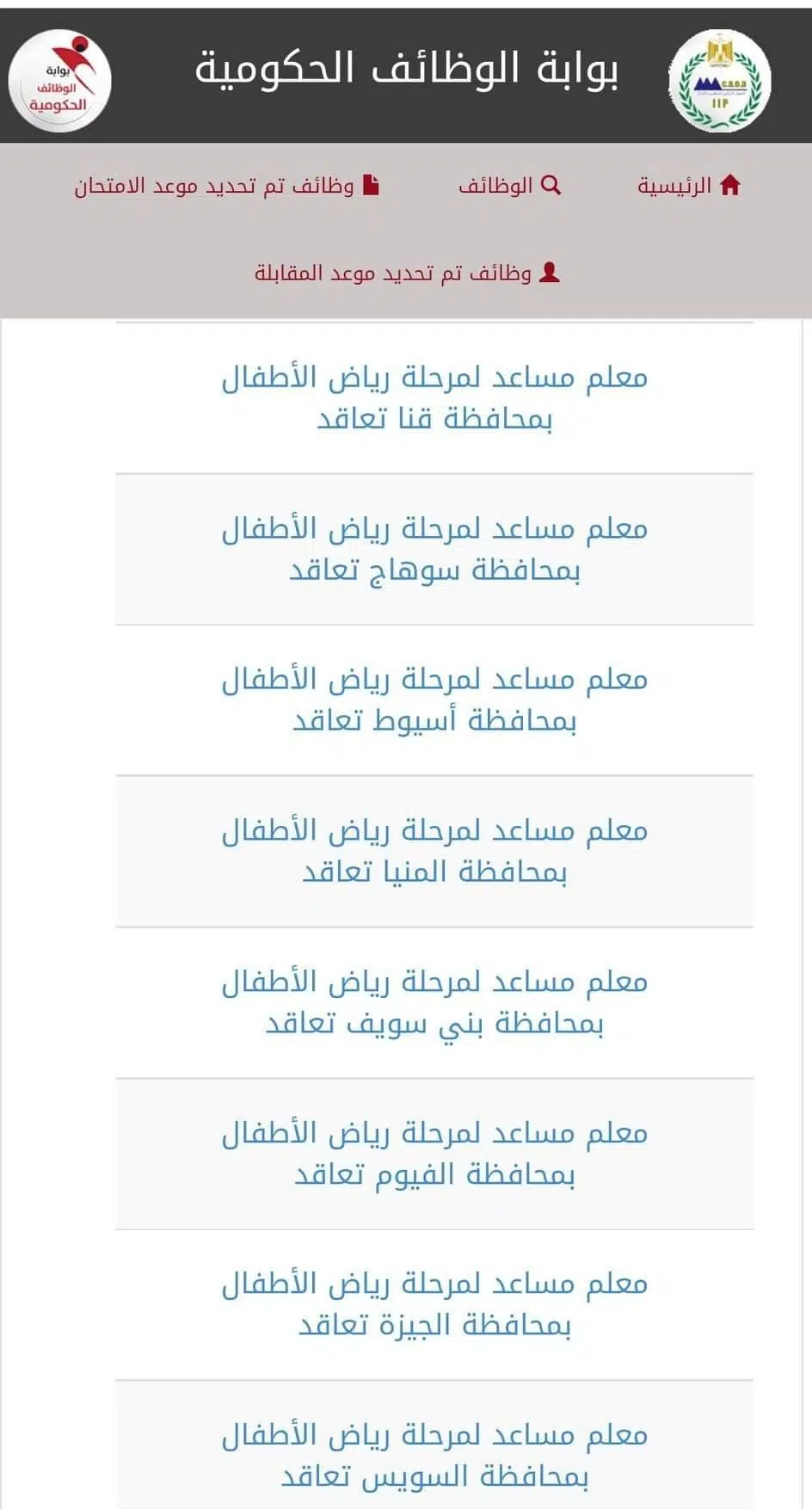Open the job listing for محافظة السويس
The image size is (812, 1509).
coord(434,1455)
